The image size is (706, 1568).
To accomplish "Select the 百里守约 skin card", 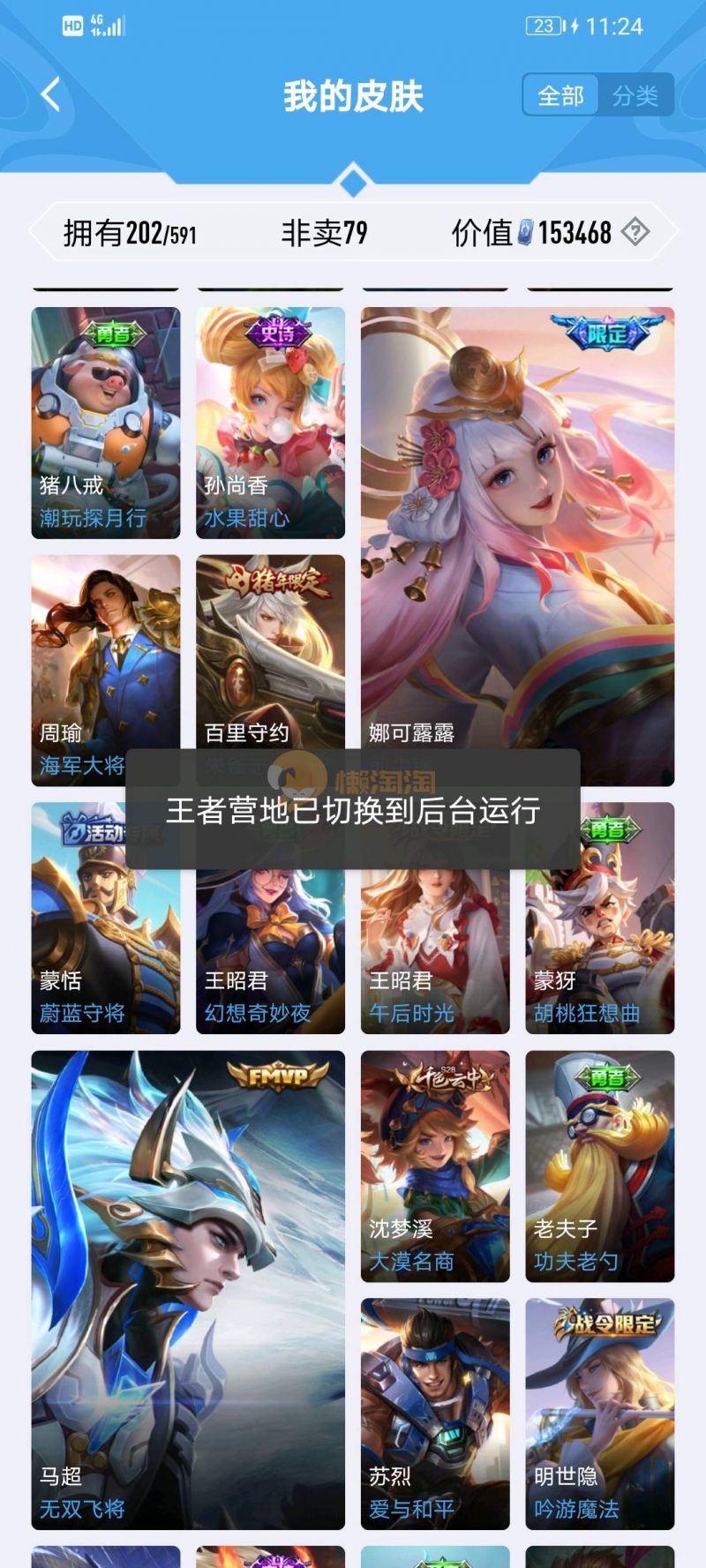I will click(x=270, y=653).
